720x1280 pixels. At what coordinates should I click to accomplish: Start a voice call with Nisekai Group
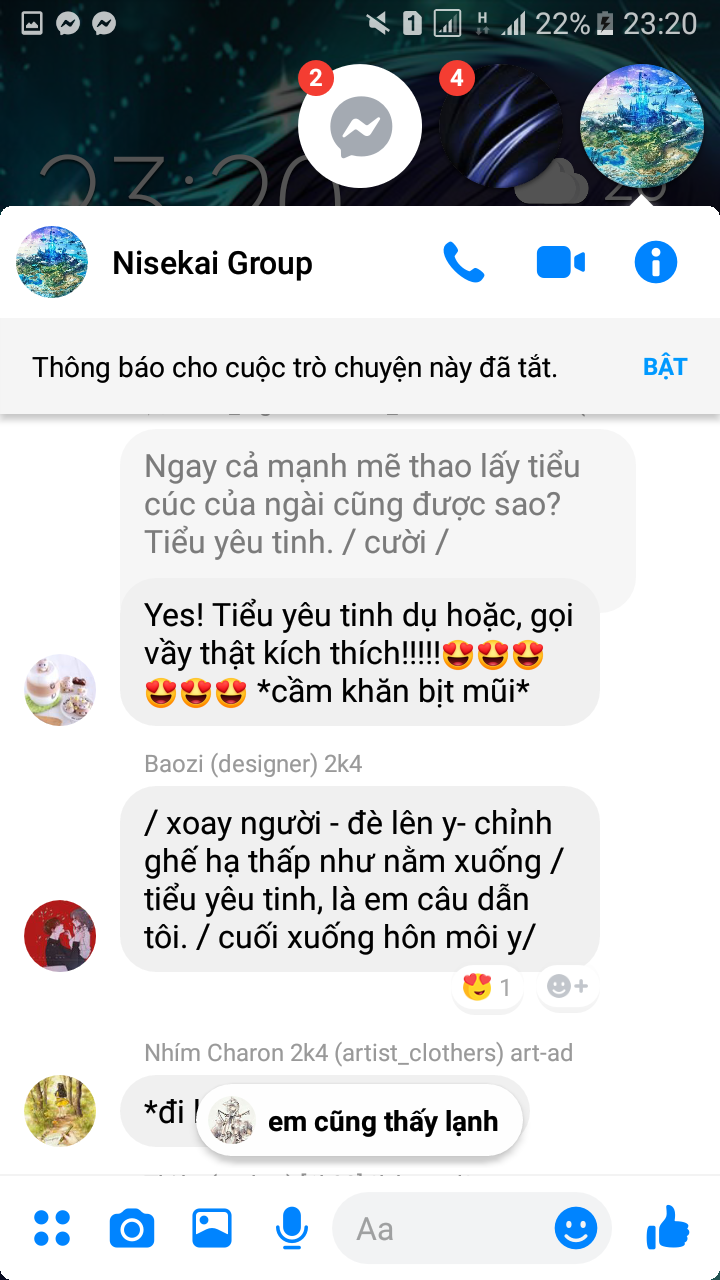[464, 263]
